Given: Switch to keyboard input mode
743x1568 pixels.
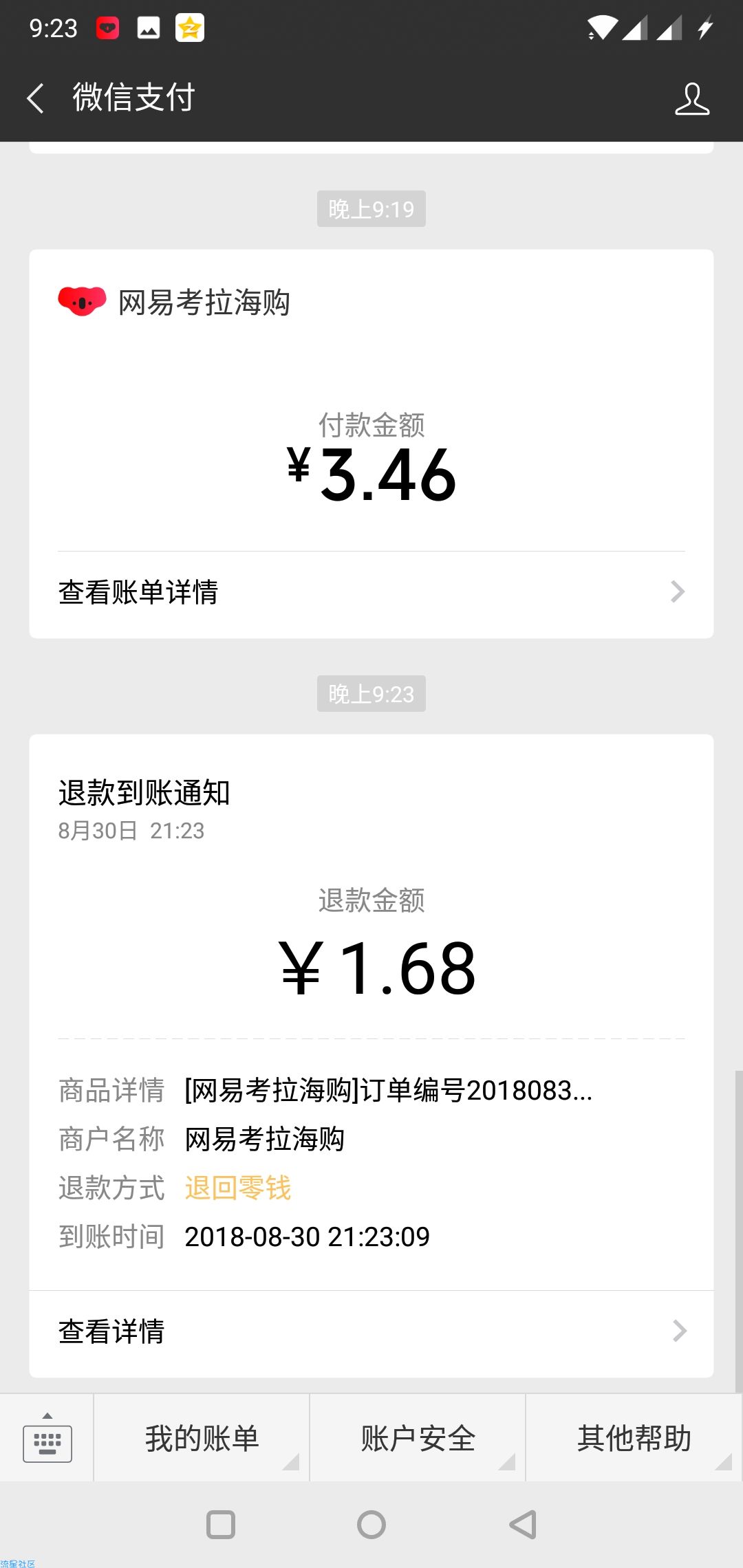Looking at the screenshot, I should pyautogui.click(x=47, y=1438).
